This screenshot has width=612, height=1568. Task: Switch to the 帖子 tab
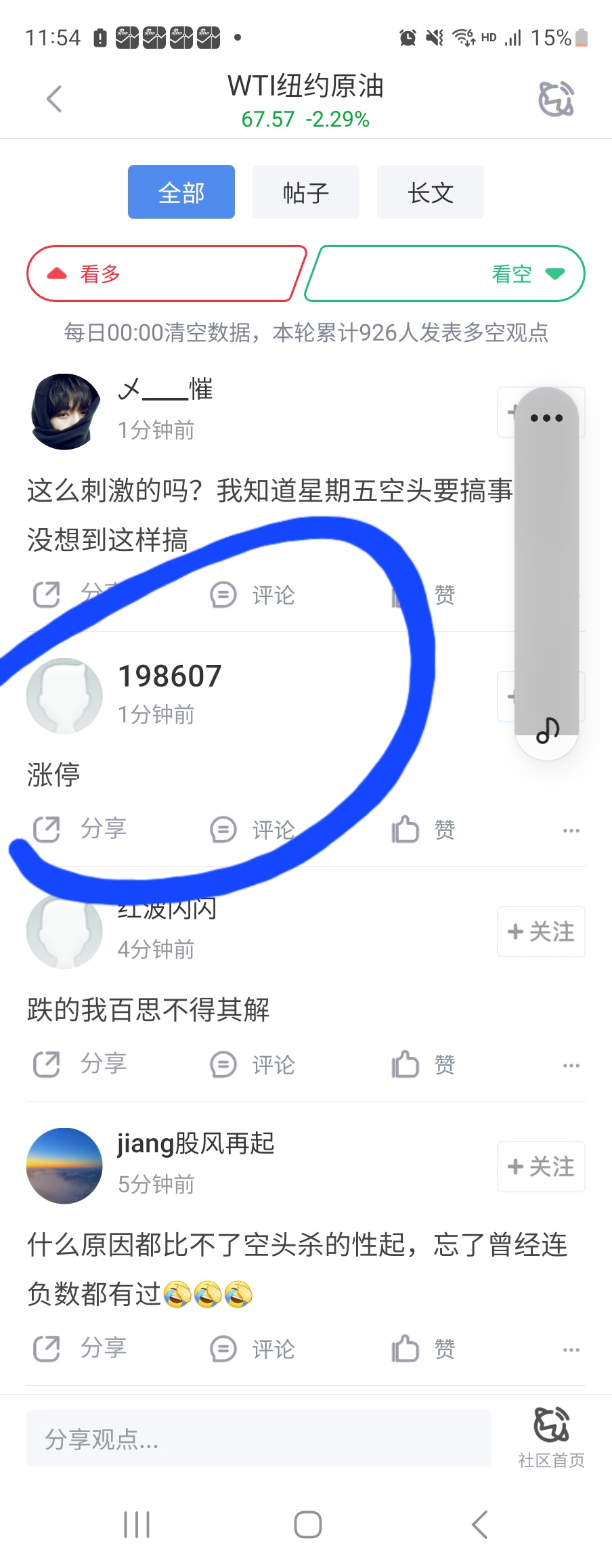click(x=305, y=192)
